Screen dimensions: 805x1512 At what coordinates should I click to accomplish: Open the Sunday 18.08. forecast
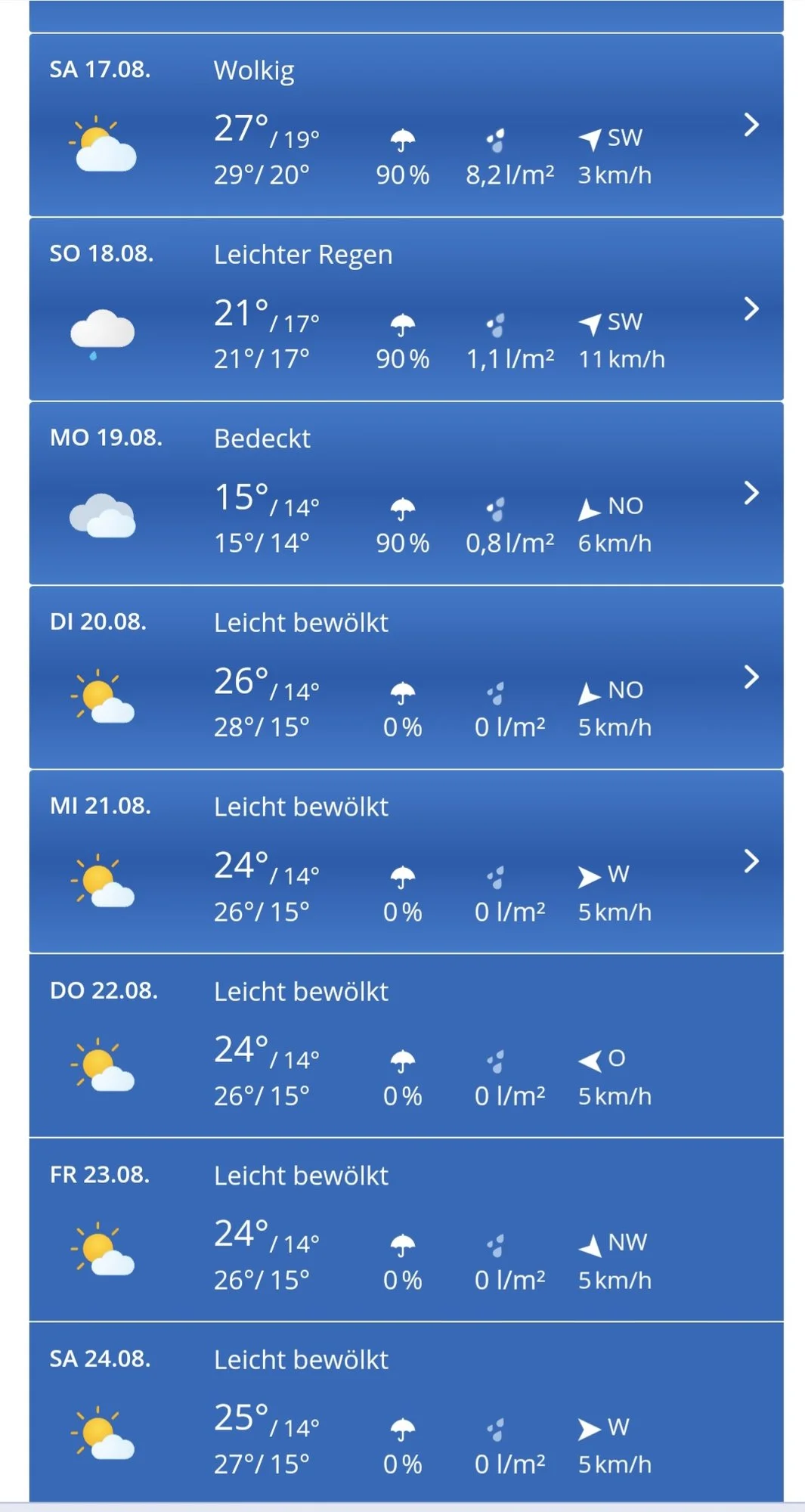pyautogui.click(x=750, y=308)
